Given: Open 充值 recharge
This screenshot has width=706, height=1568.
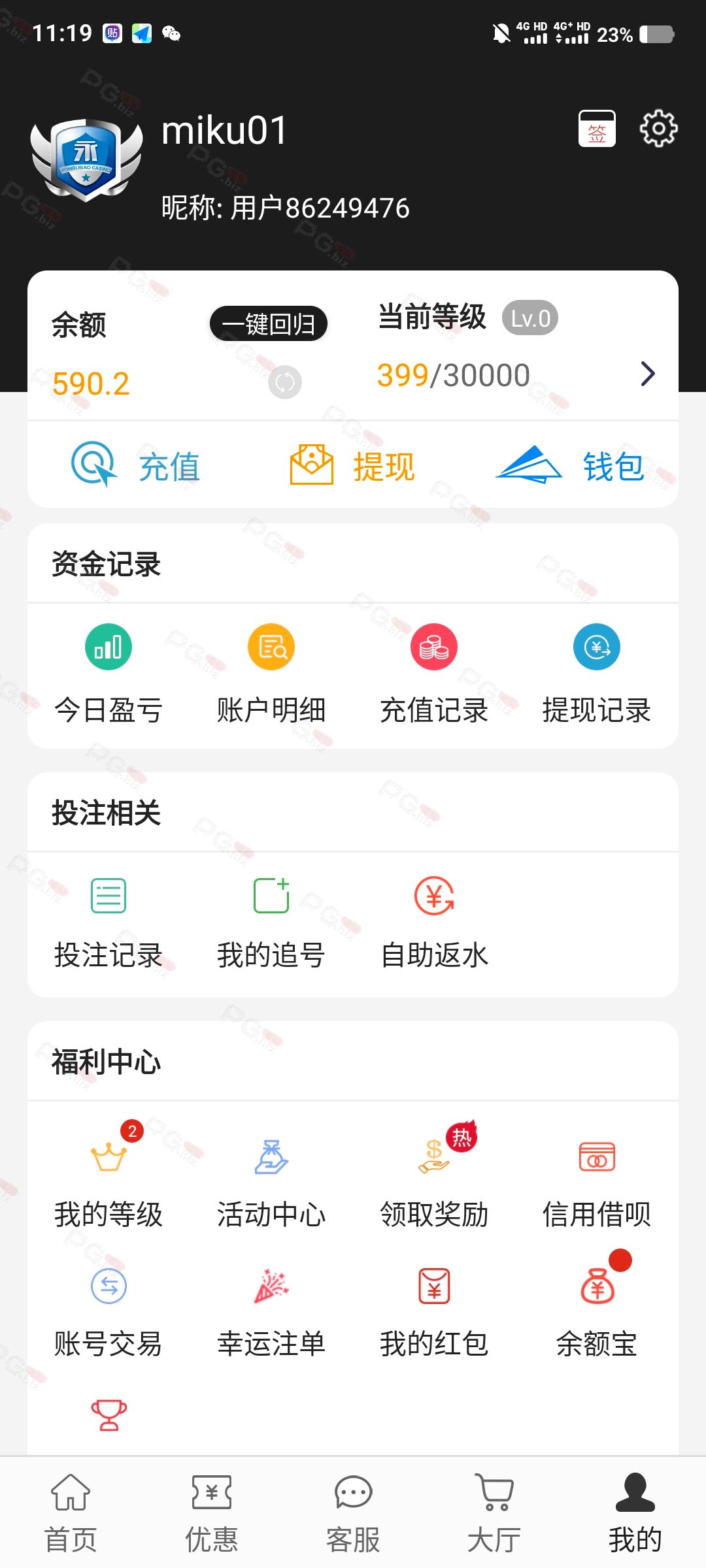Looking at the screenshot, I should click(x=135, y=465).
